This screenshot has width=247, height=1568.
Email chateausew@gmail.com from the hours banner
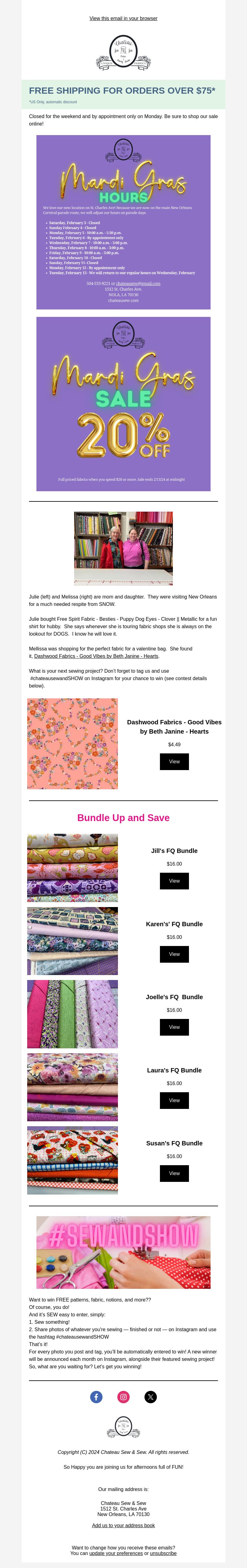138,283
